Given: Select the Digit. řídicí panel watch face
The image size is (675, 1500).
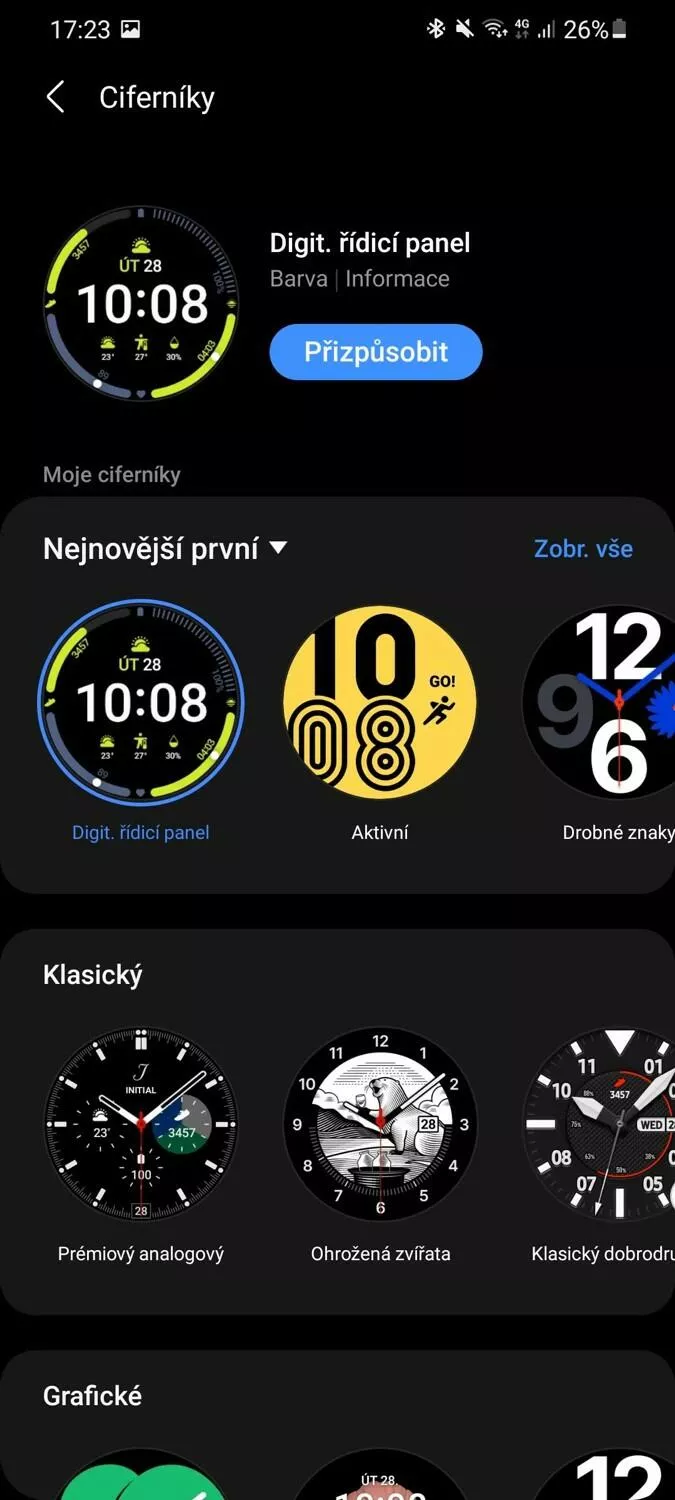Looking at the screenshot, I should pyautogui.click(x=141, y=702).
